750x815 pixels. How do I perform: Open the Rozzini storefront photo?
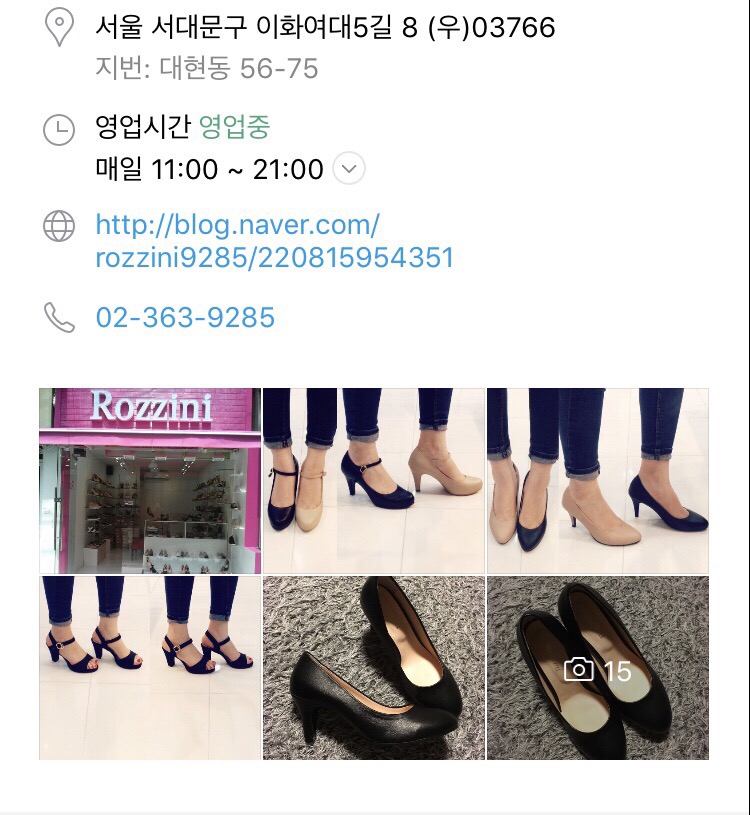[150, 481]
